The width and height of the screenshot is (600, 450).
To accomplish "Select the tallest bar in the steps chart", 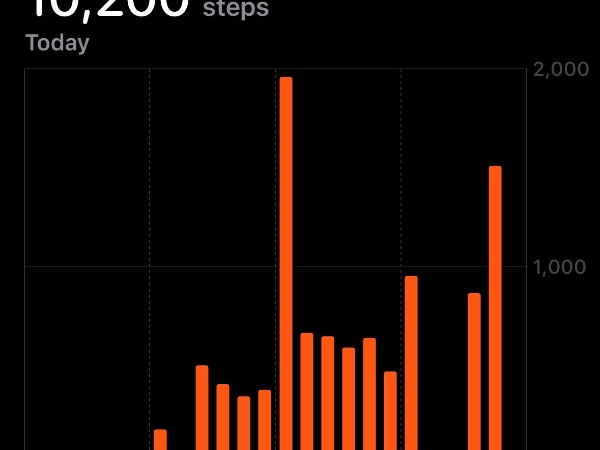I will click(286, 265).
